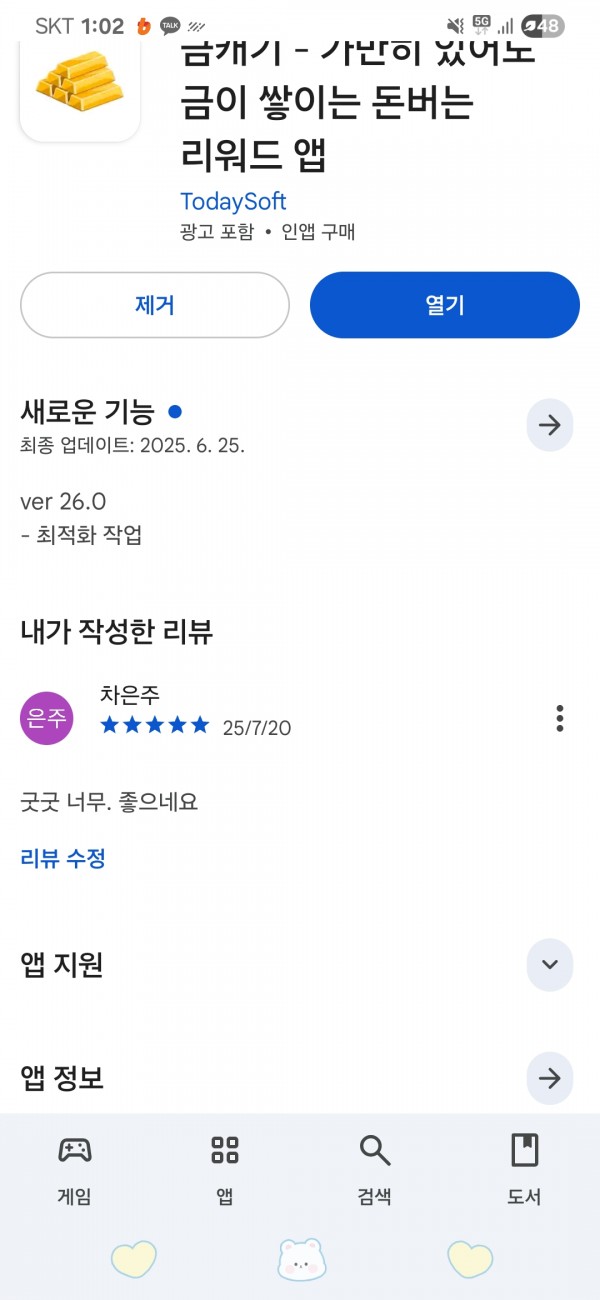
Task: Expand the 앱 지원 section
Action: [x=550, y=965]
